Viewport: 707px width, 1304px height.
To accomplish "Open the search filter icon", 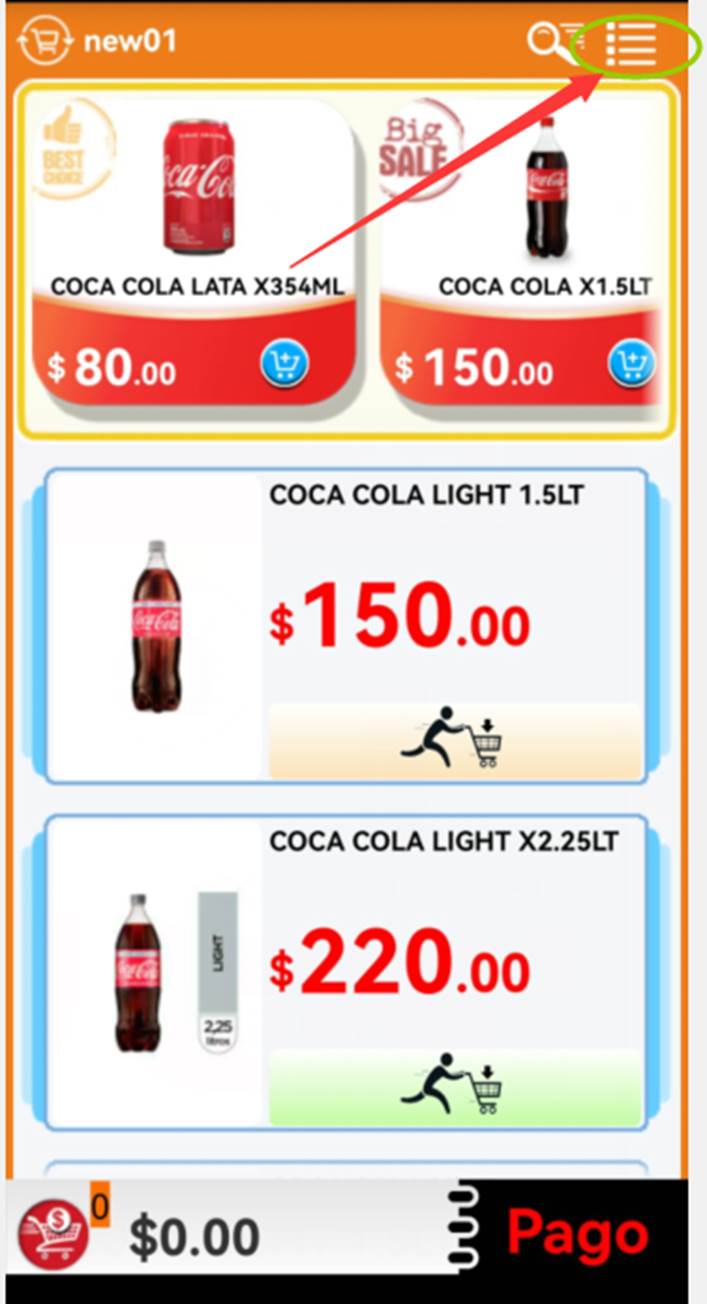I will pos(556,41).
